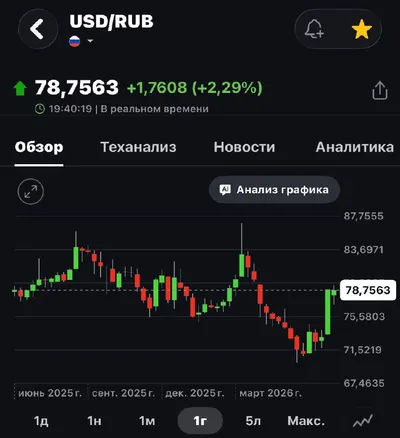Set chart range to 1д
Screen dimensions: 400x438
pos(41,421)
